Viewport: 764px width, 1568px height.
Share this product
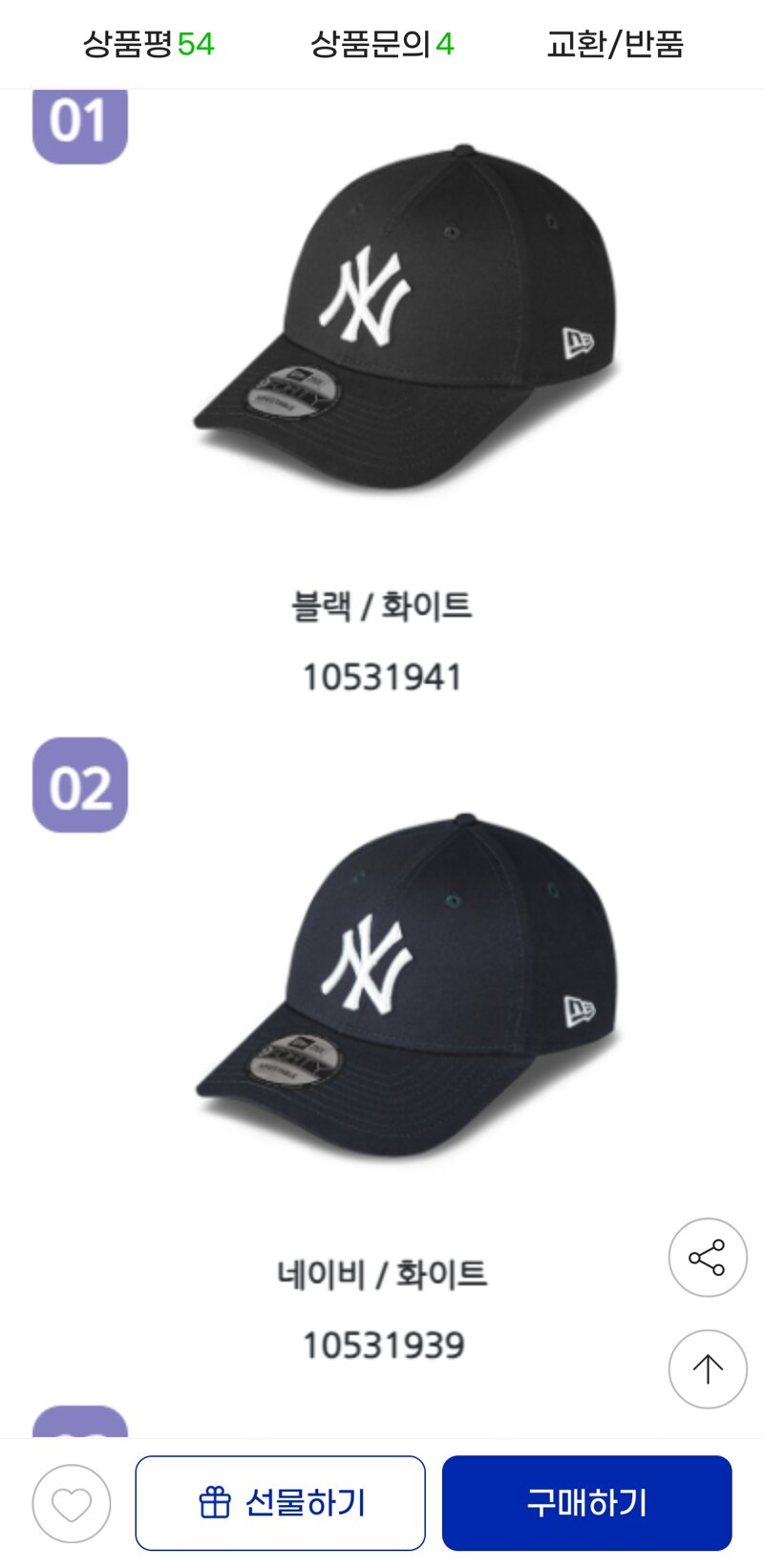pos(707,1258)
